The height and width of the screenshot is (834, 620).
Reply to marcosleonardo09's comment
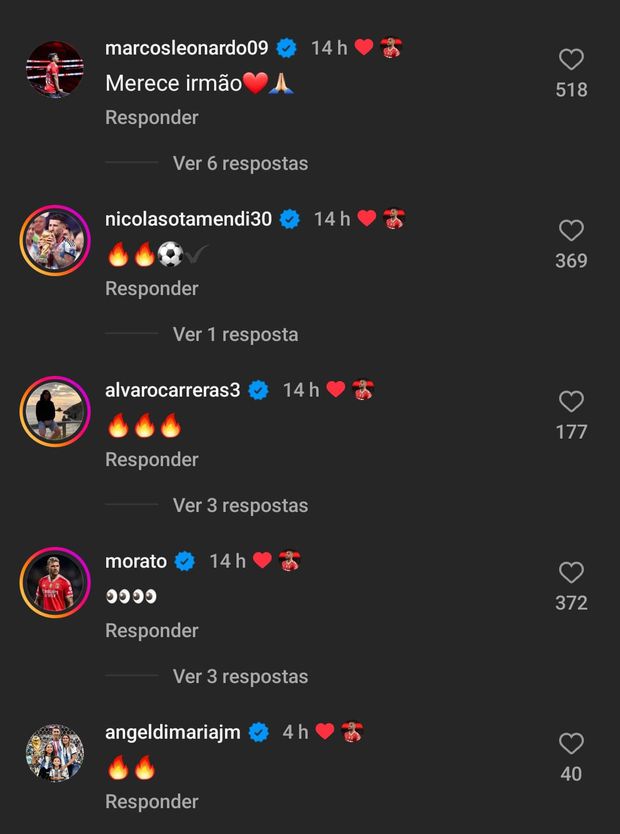pos(152,117)
